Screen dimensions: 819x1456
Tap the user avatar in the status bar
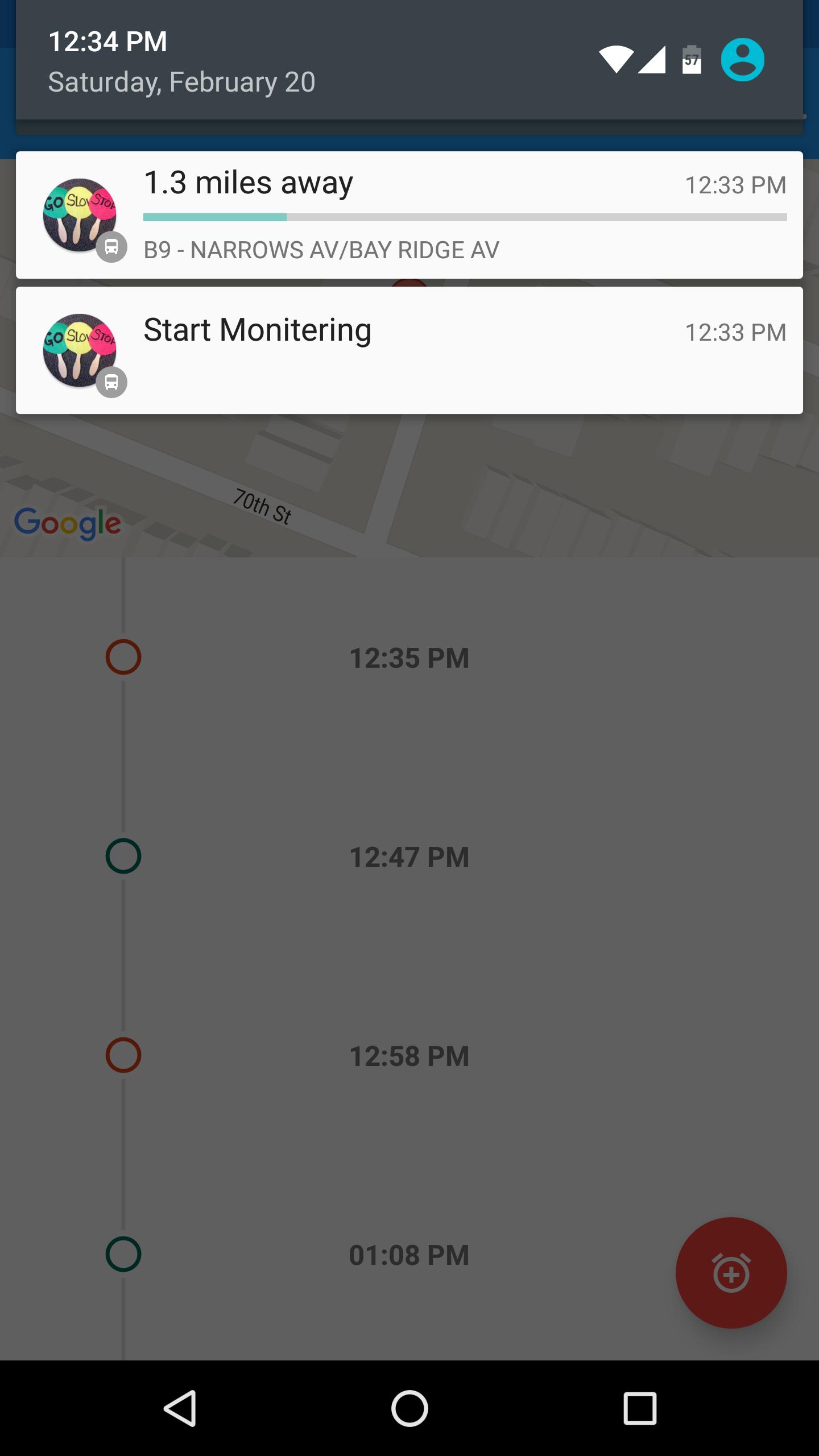744,60
